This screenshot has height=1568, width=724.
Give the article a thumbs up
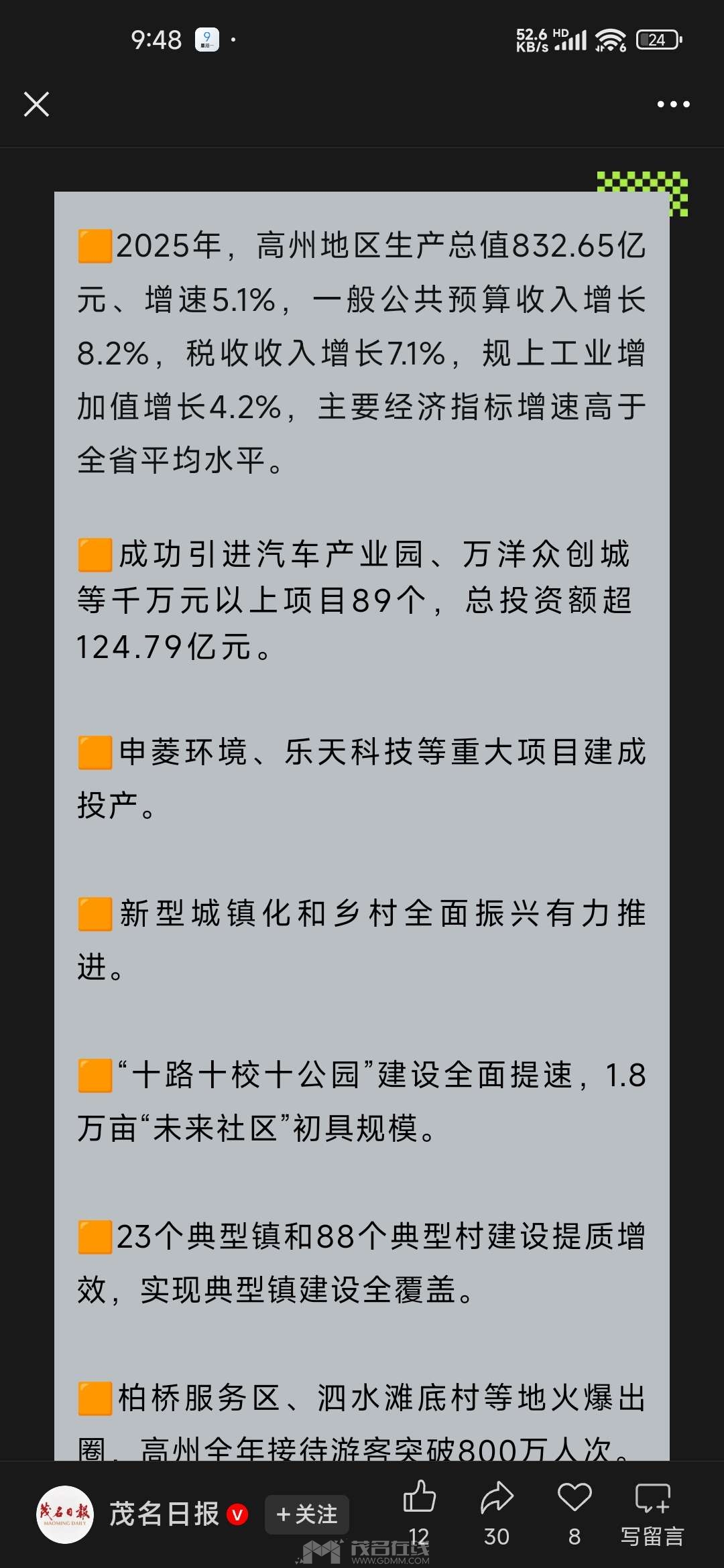pos(420,1499)
